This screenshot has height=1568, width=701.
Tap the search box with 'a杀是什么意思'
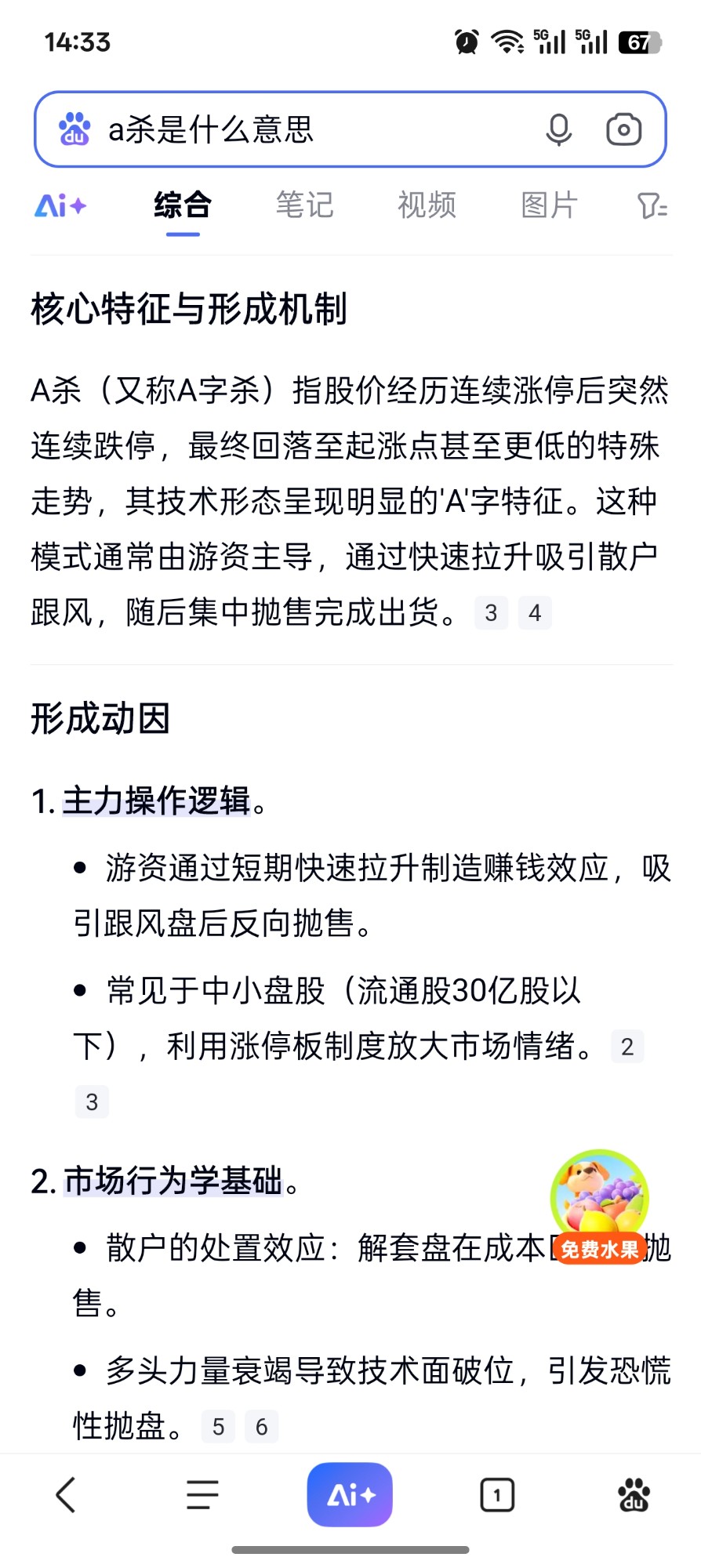[314, 129]
